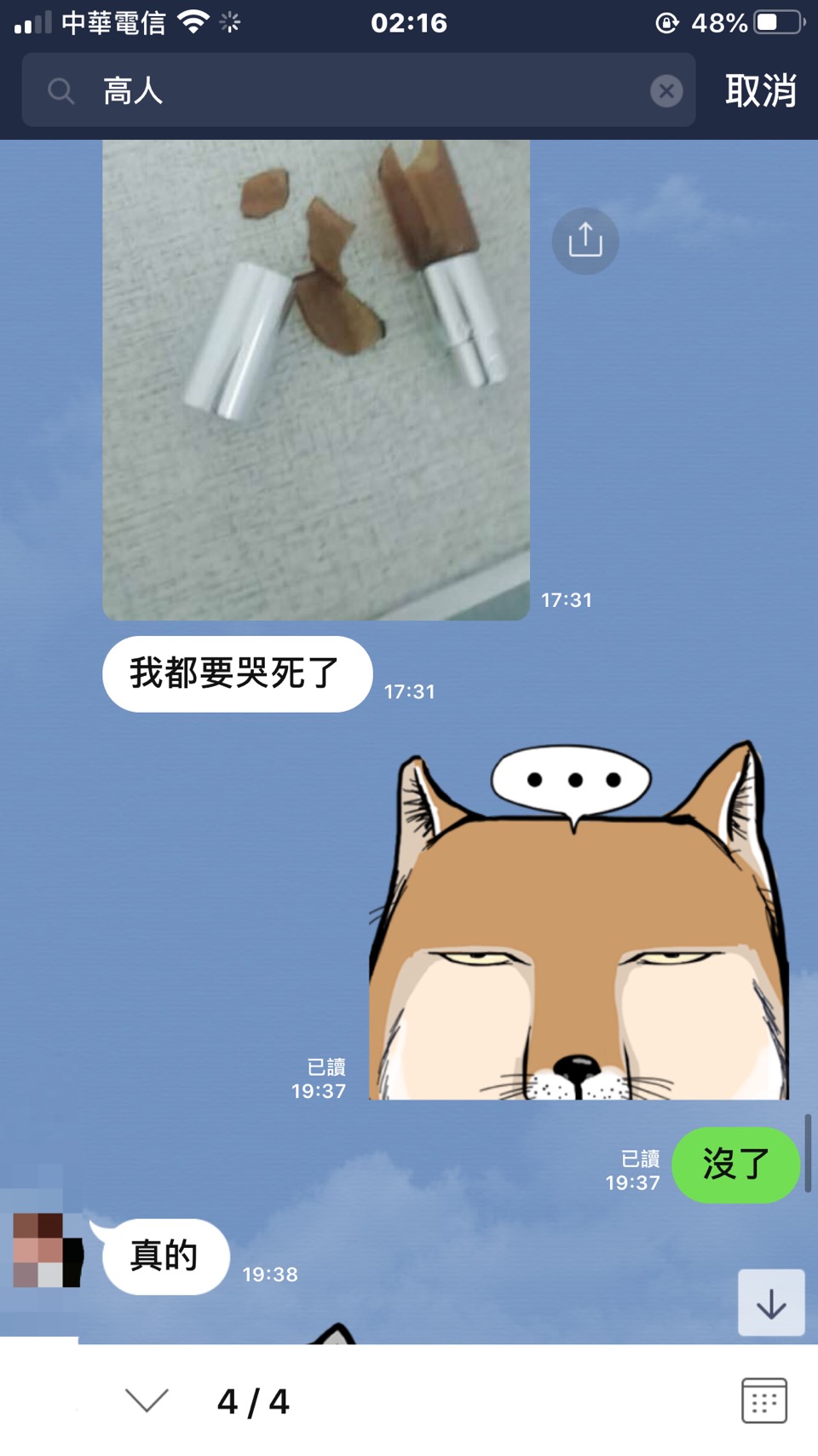Open the calendar date search
818x1456 pixels.
[763, 1401]
